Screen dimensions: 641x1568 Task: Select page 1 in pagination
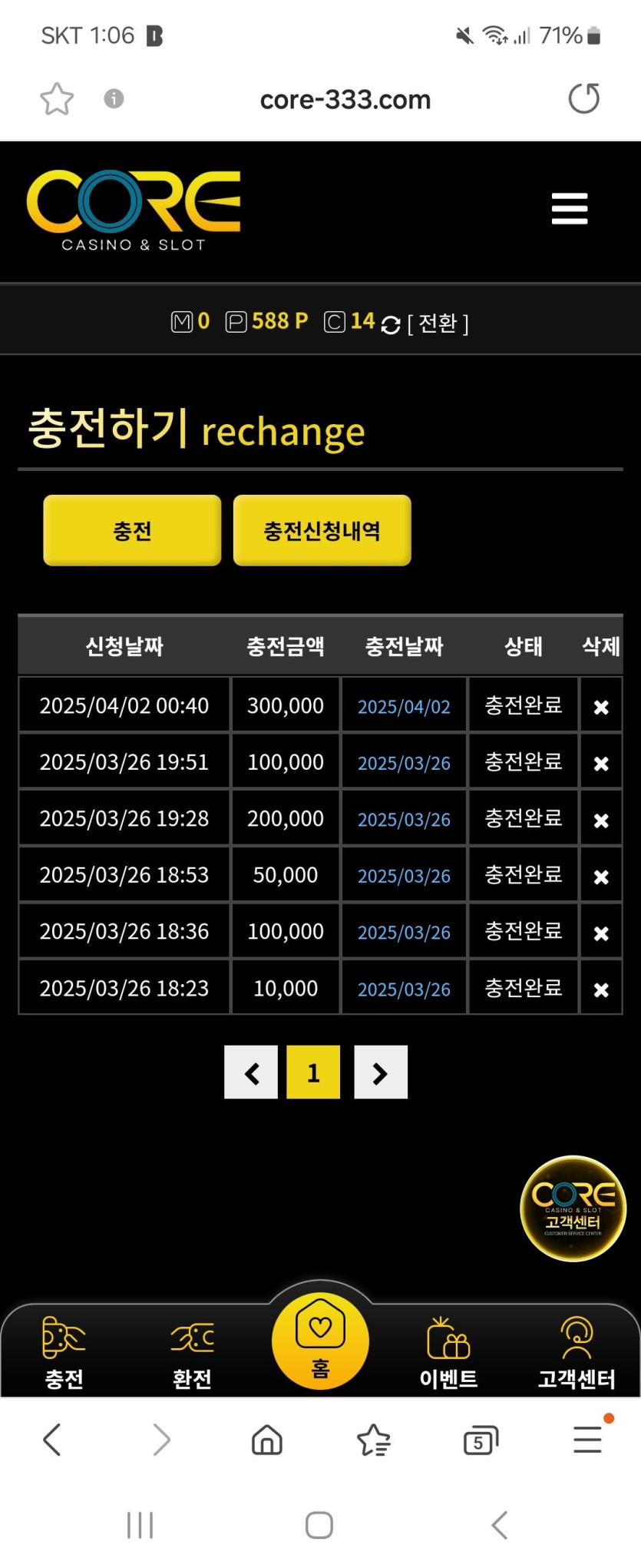click(x=313, y=1072)
